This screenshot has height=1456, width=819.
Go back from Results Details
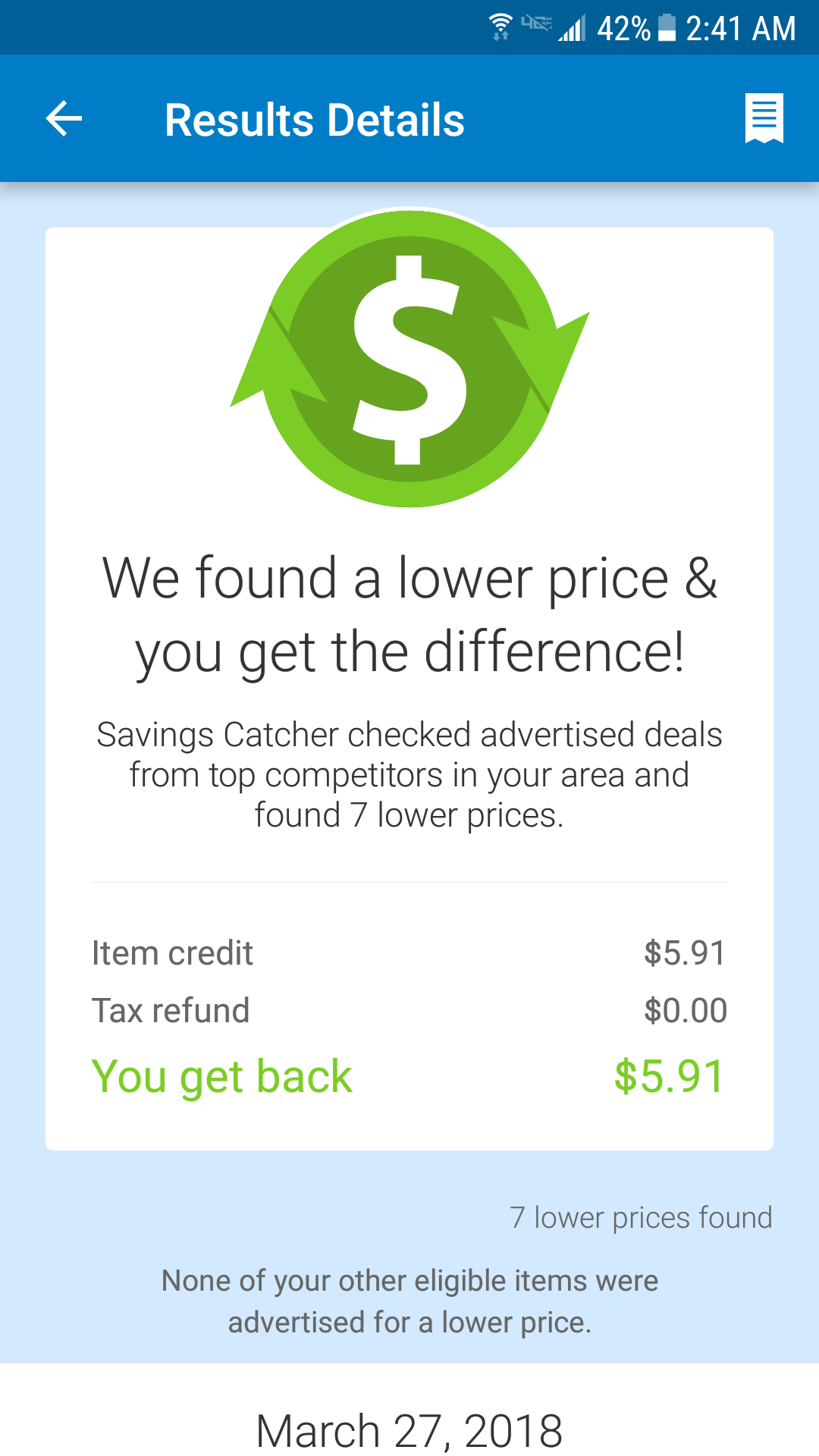64,119
